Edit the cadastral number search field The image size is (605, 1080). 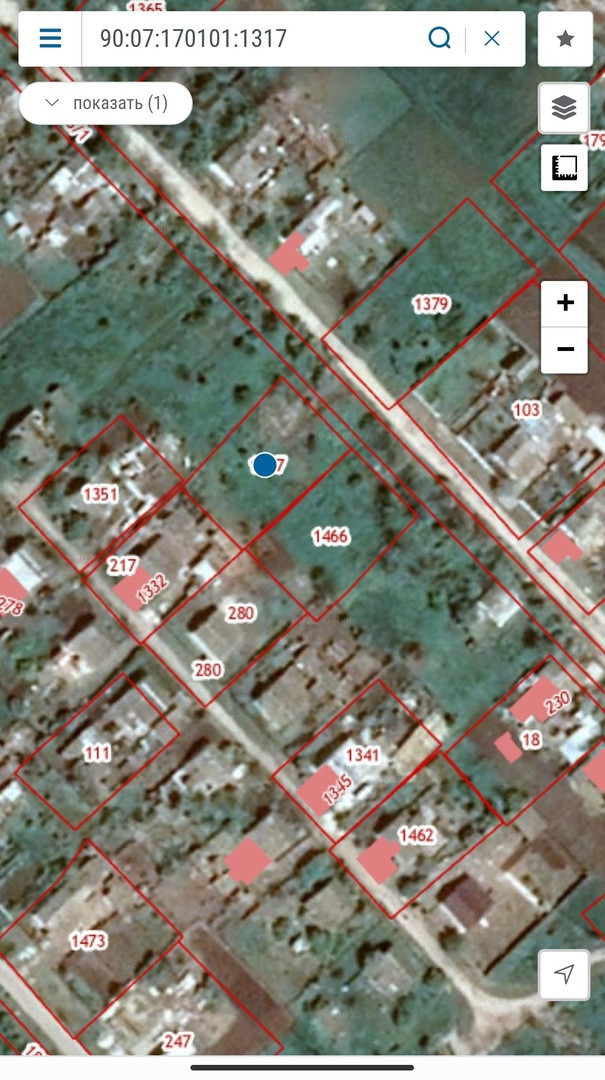pos(250,39)
